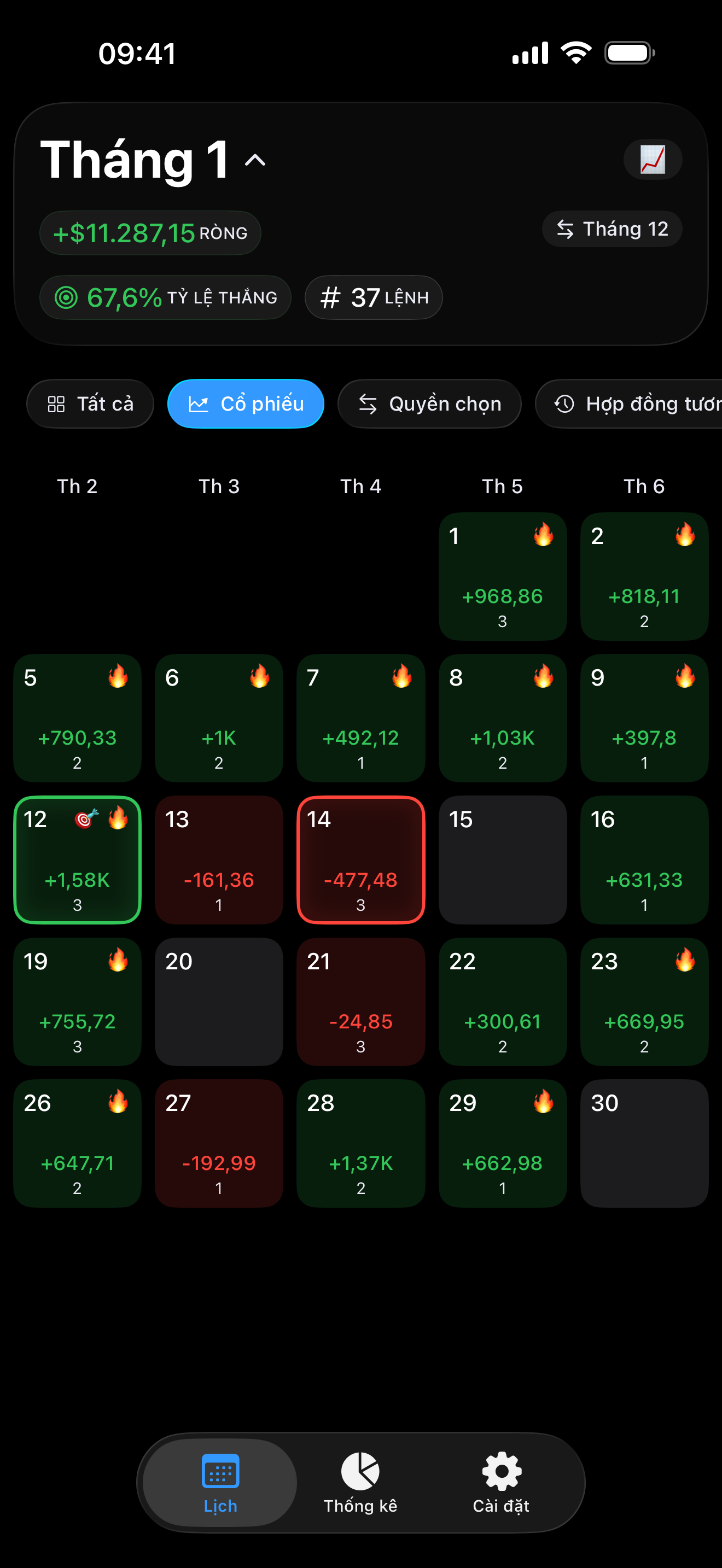The image size is (722, 1568).
Task: Open losing day 14 with -477,48
Action: [x=360, y=860]
